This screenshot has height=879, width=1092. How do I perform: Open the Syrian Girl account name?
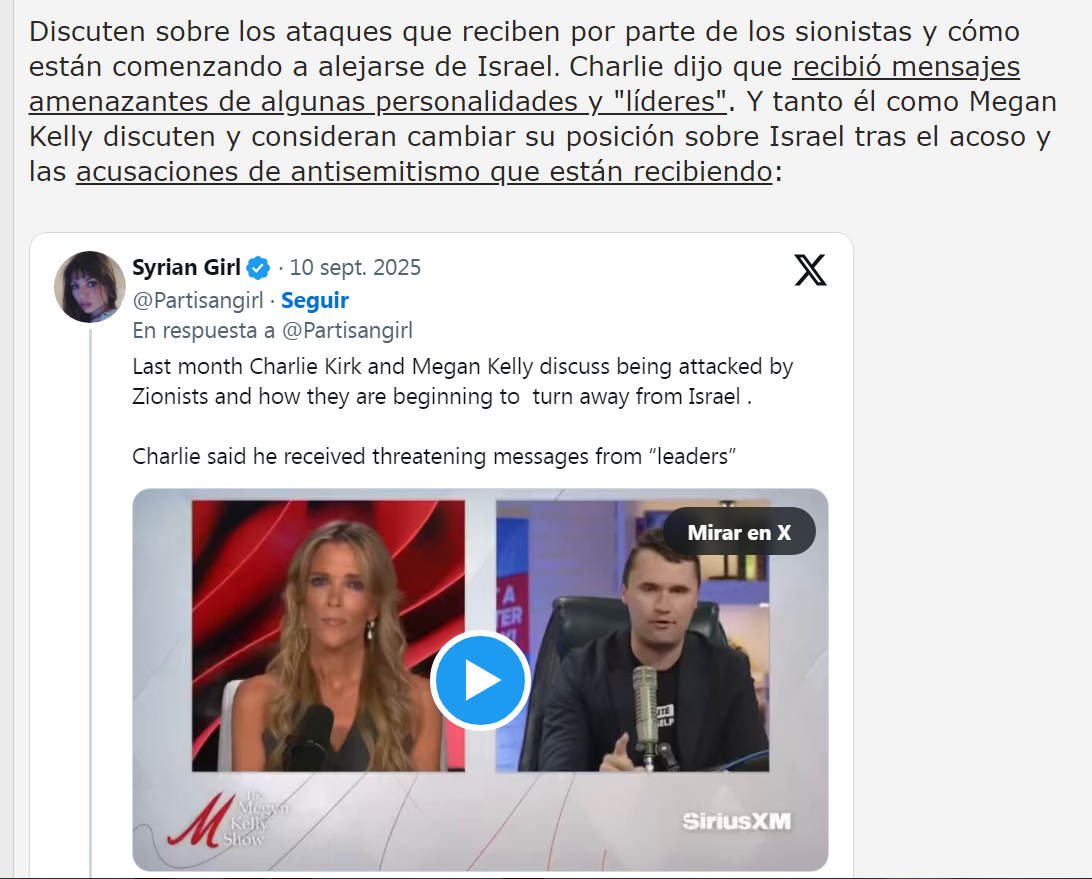click(186, 267)
